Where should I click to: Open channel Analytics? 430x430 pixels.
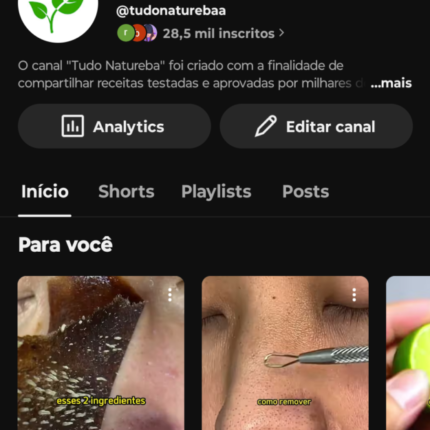(114, 126)
